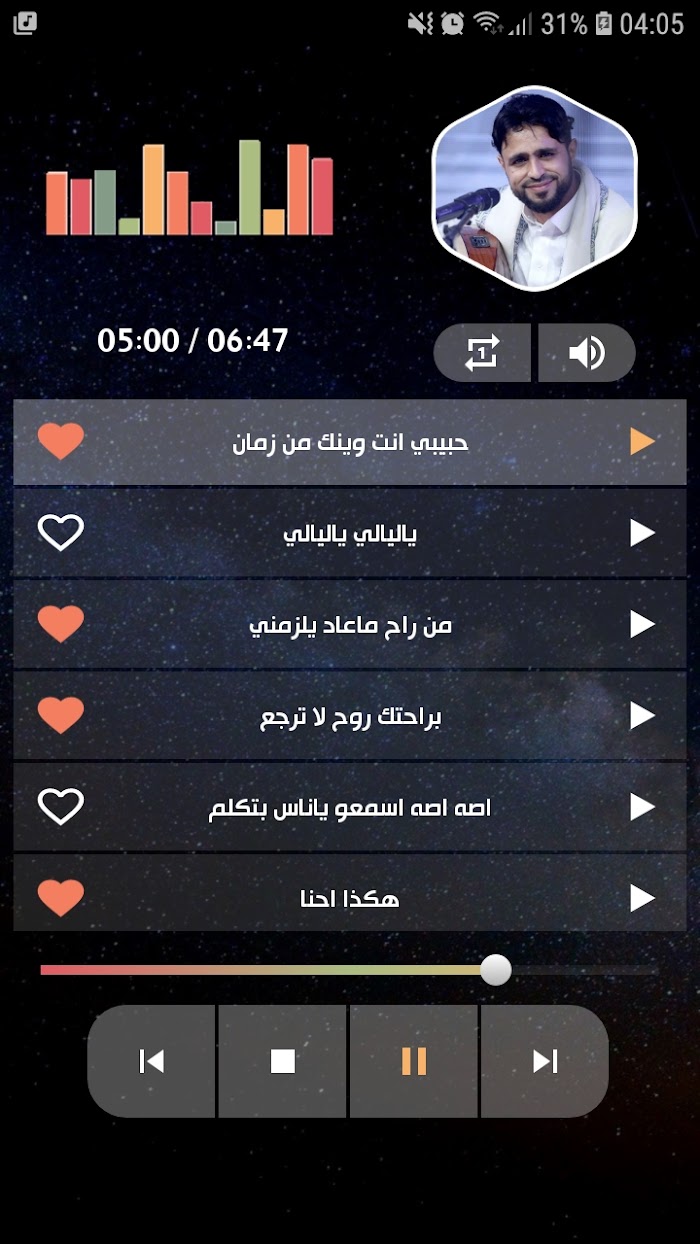Image resolution: width=700 pixels, height=1244 pixels.
Task: Pause the current song
Action: (414, 1061)
